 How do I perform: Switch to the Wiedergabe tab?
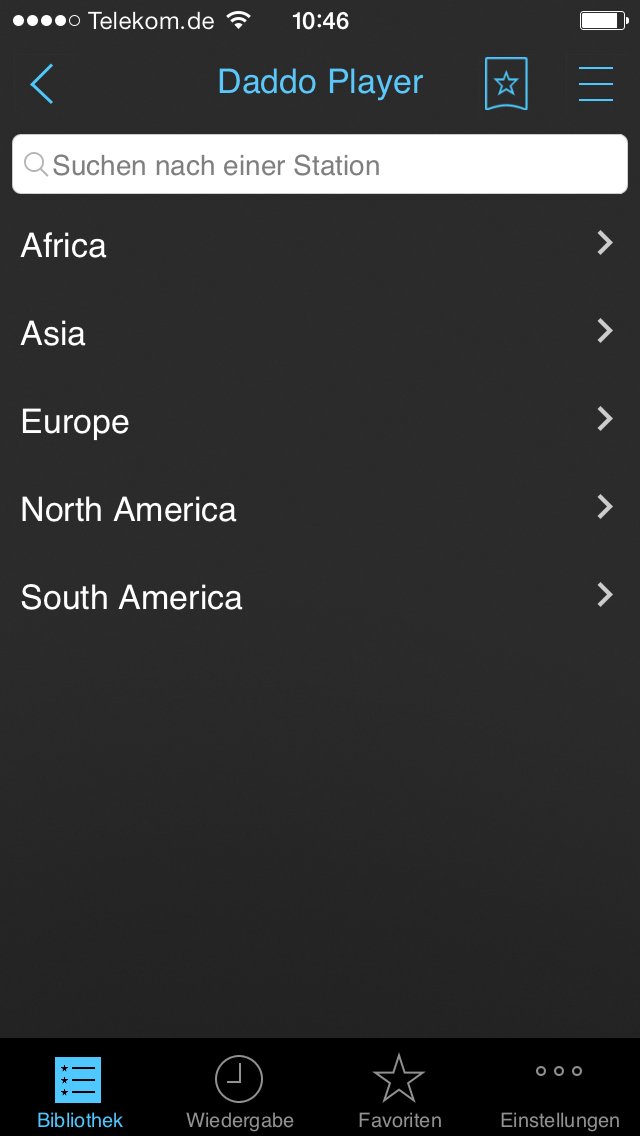point(240,1092)
